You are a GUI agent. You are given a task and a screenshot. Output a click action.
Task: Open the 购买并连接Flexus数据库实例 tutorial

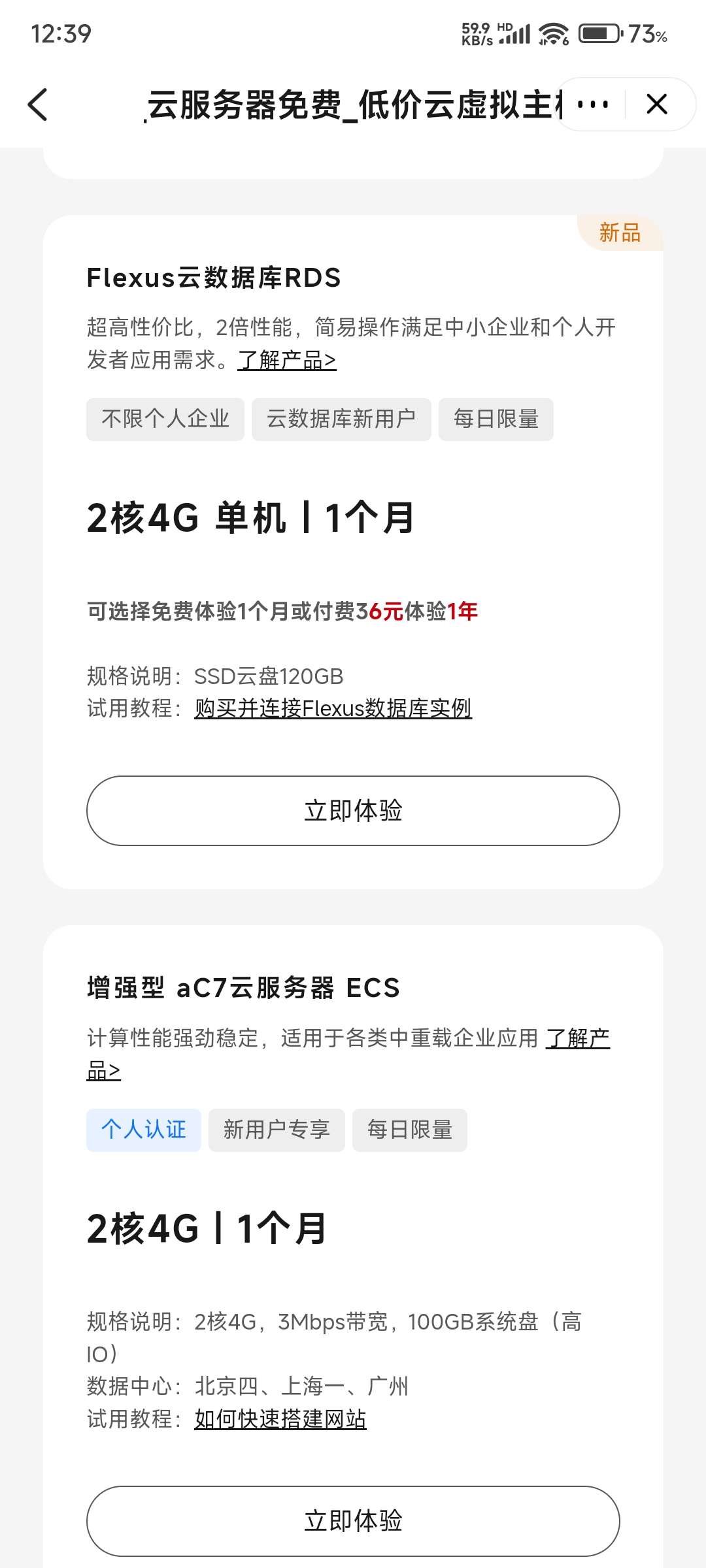coord(333,708)
